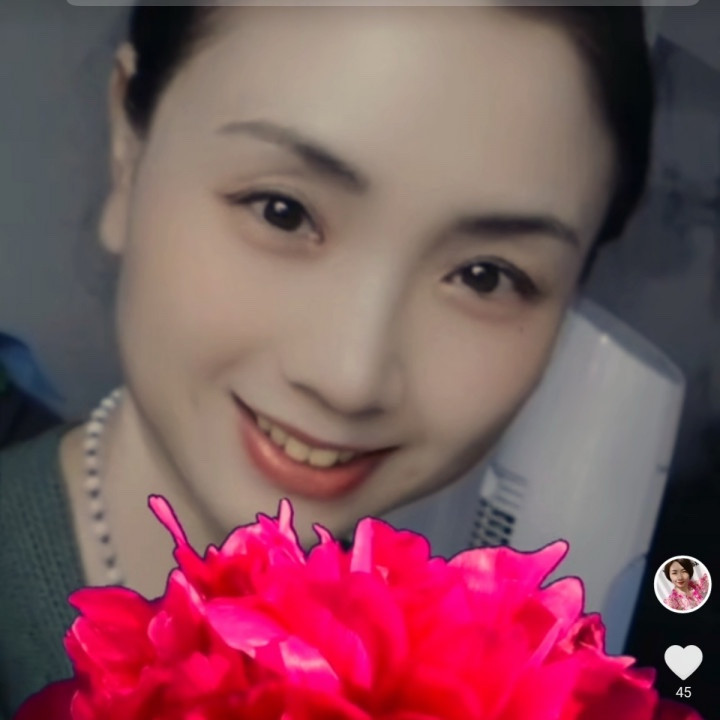Open the creator's profile avatar
The width and height of the screenshot is (720, 720).
point(682,584)
